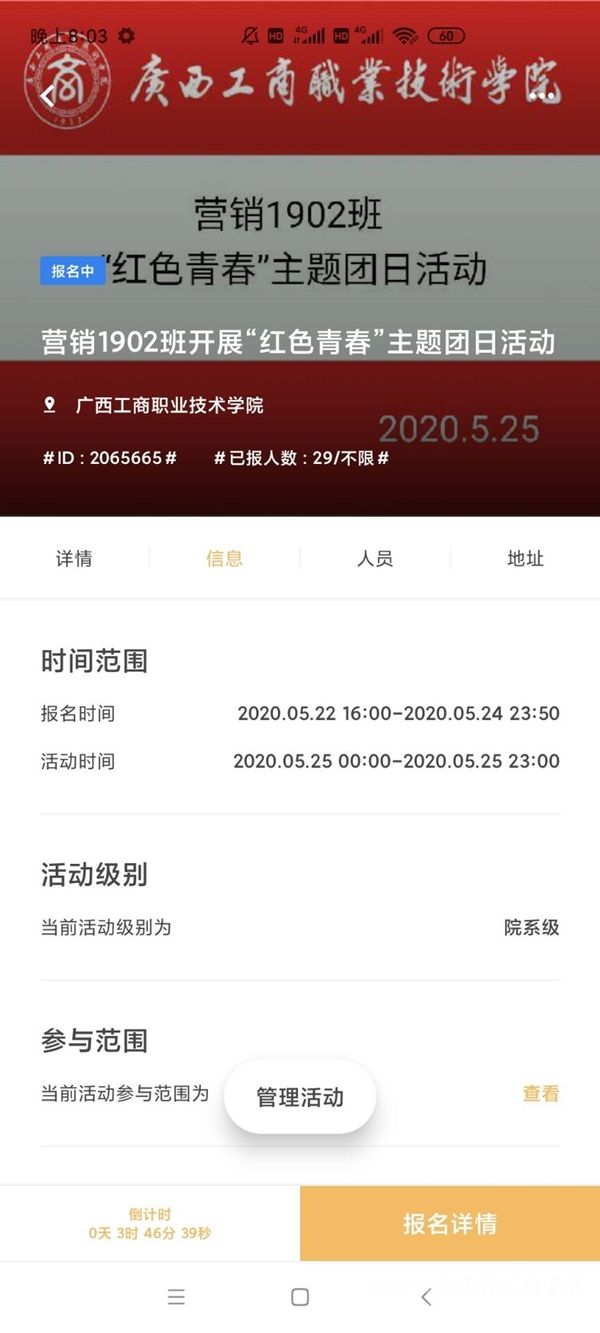The height and width of the screenshot is (1333, 600).
Task: Go to the system home screen
Action: pos(300,1297)
